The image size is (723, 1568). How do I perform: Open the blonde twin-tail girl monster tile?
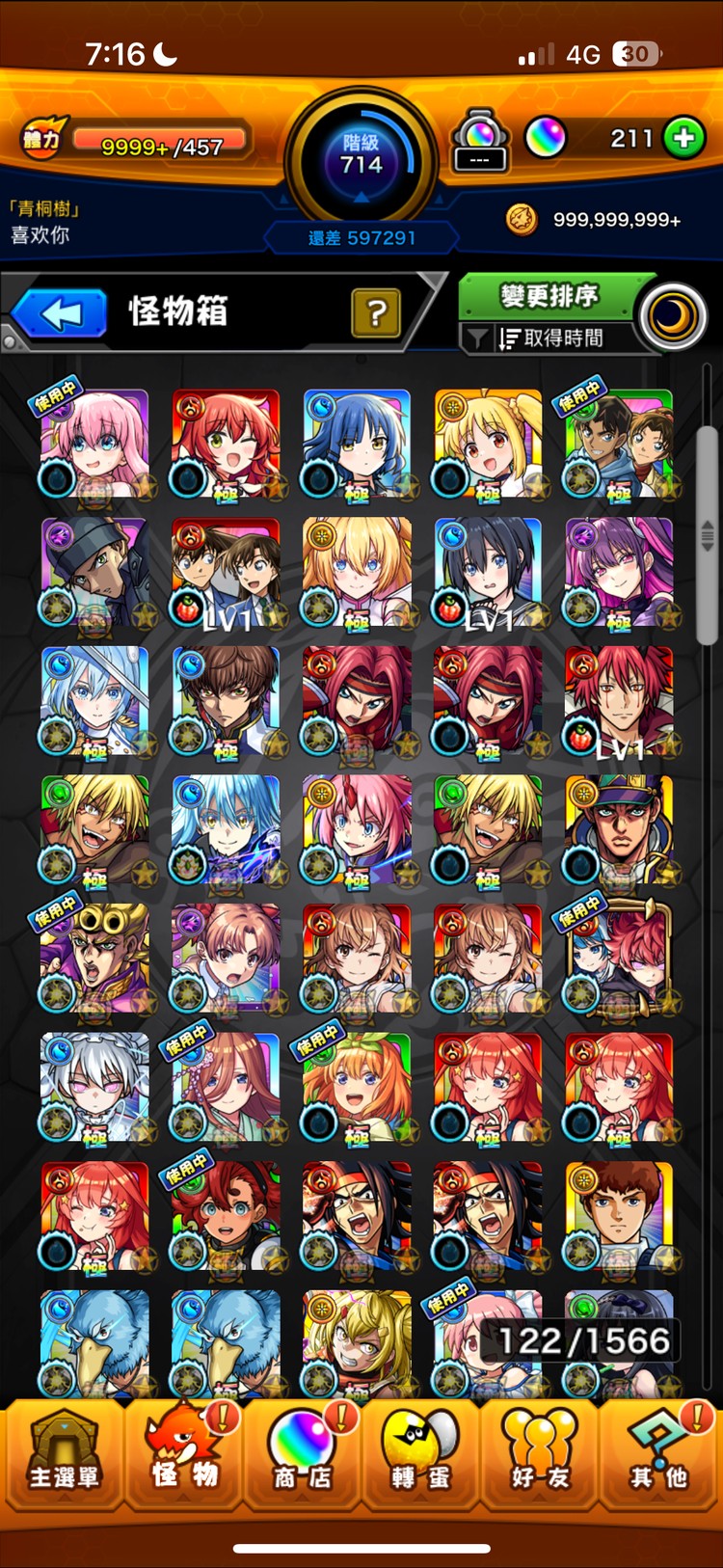click(488, 443)
